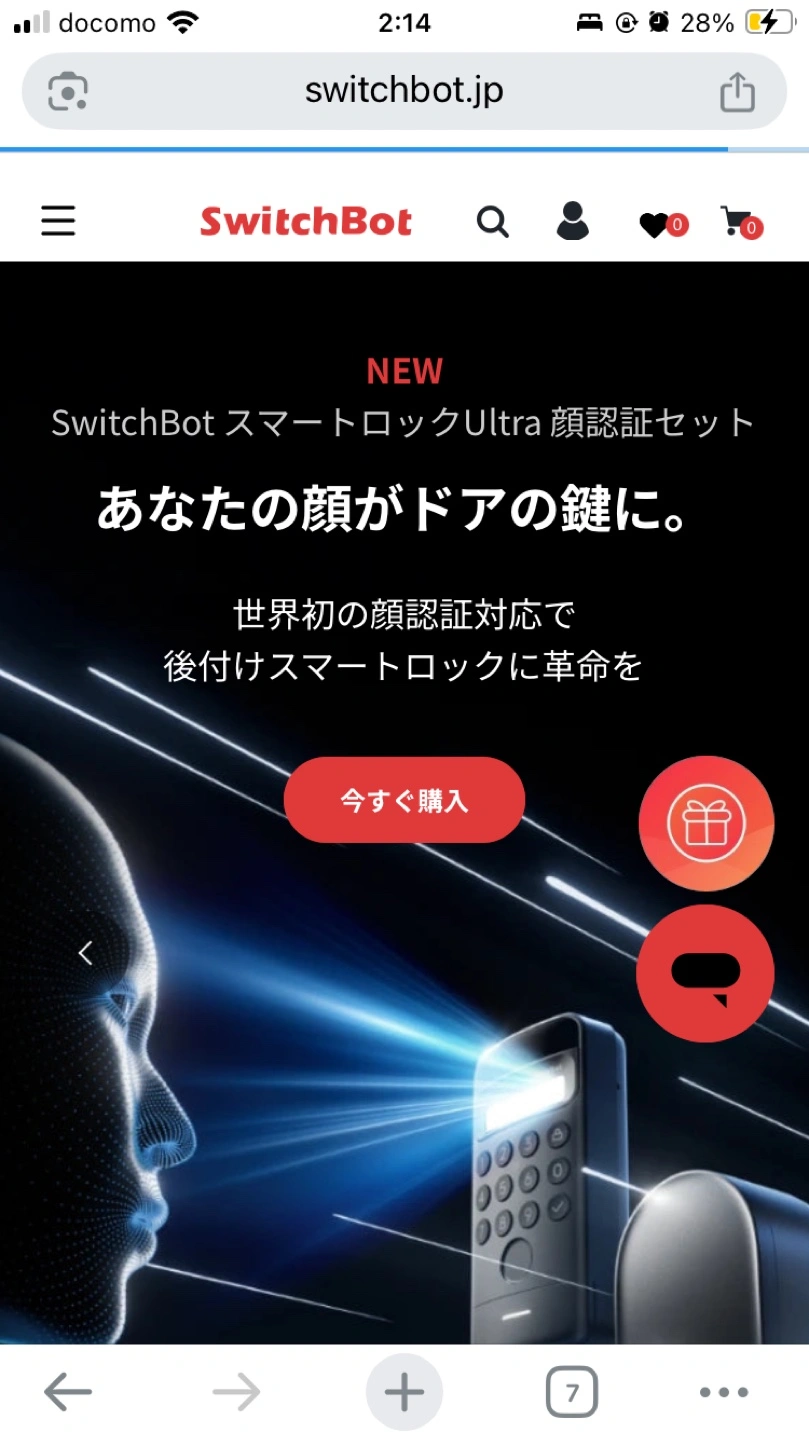Screen dimensions: 809x1440
Task: Tap the 今すぐ購入 button
Action: (x=404, y=800)
